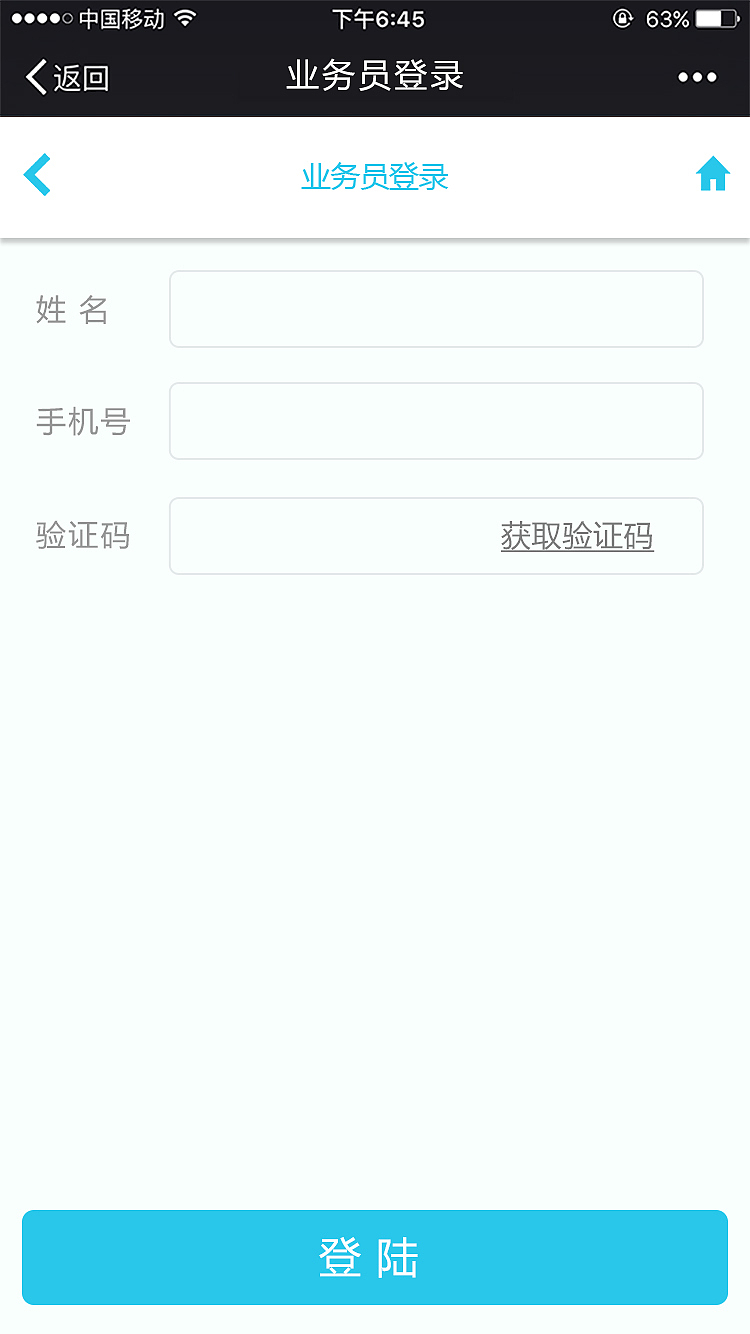Tap 获取验证码 to request a code
750x1334 pixels.
pyautogui.click(x=578, y=536)
